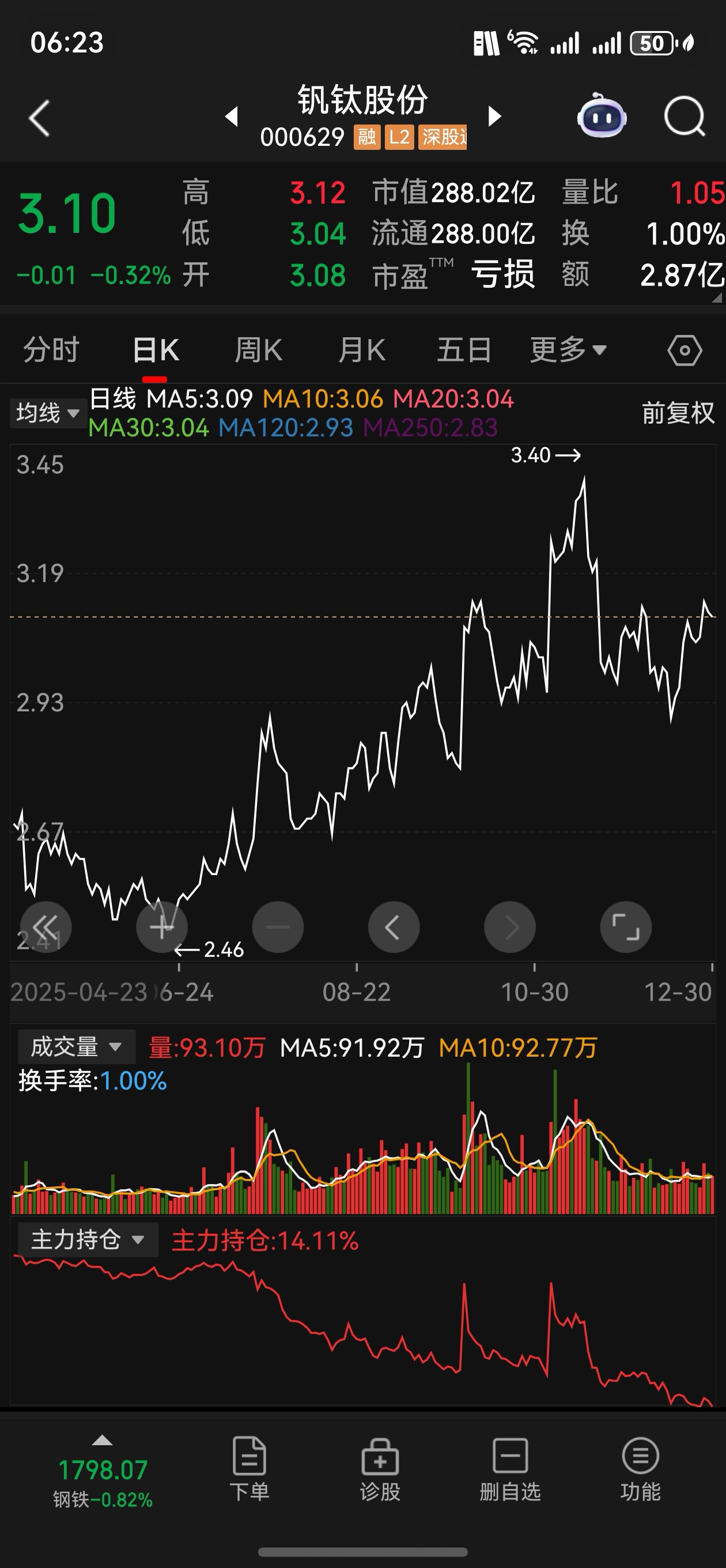Show the 五日 five-day chart
The image size is (726, 1568).
point(464,350)
